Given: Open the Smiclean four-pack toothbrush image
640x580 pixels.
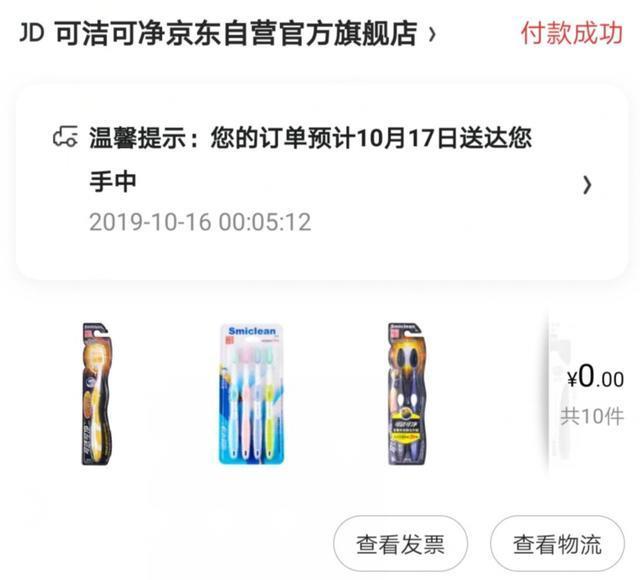Looking at the screenshot, I should (251, 393).
